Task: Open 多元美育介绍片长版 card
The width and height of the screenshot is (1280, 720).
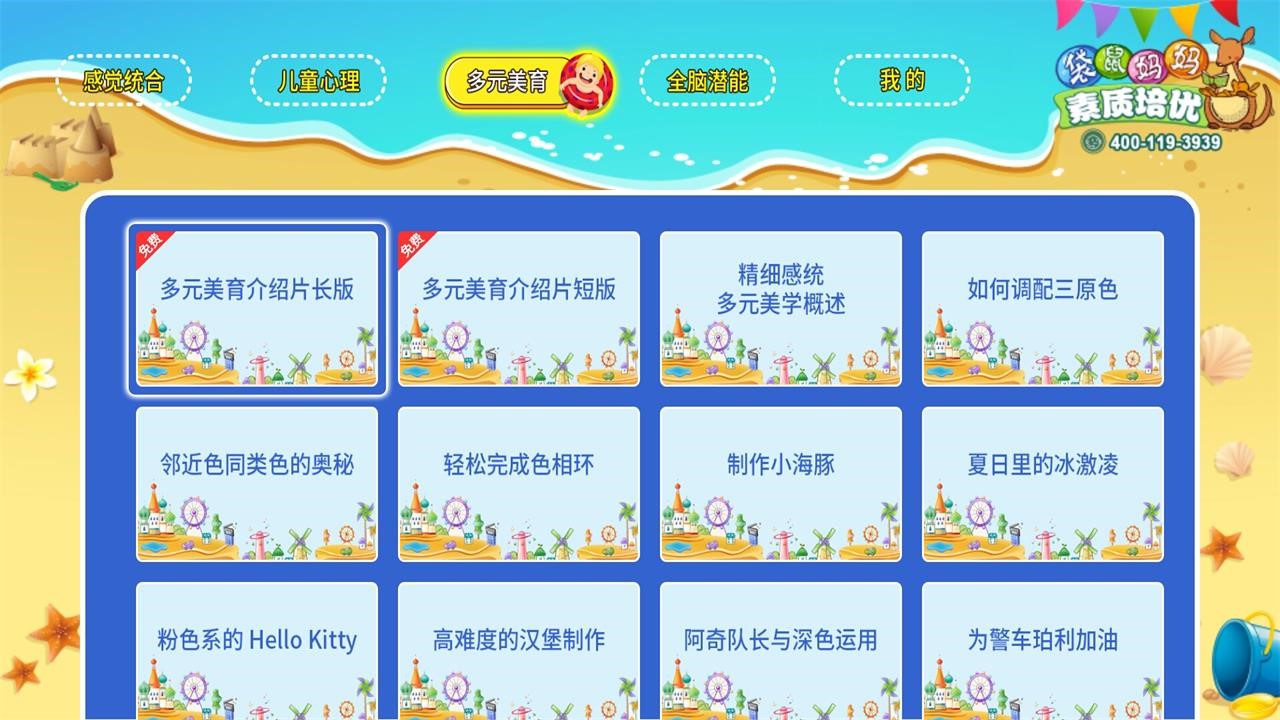Action: [257, 308]
